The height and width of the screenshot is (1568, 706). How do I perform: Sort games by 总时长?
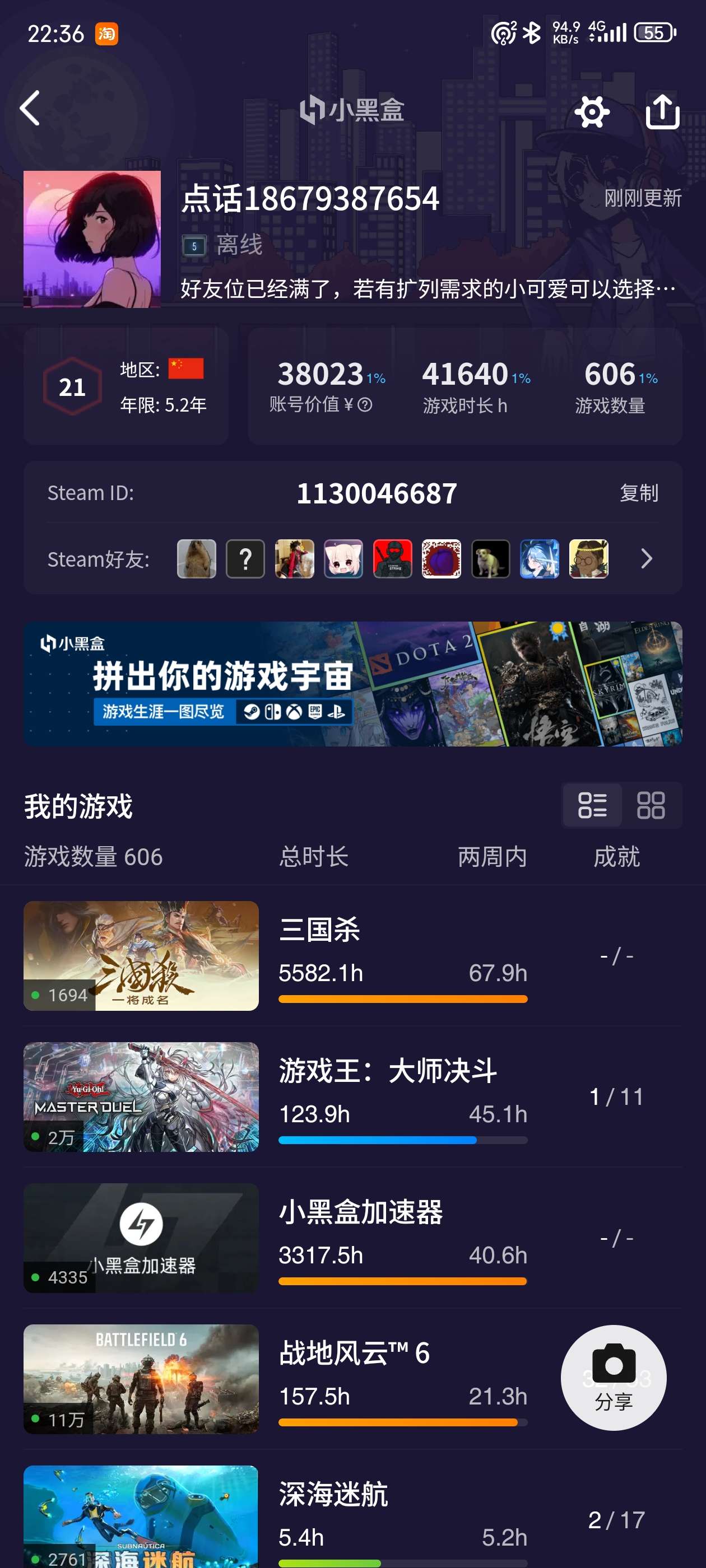(x=314, y=856)
